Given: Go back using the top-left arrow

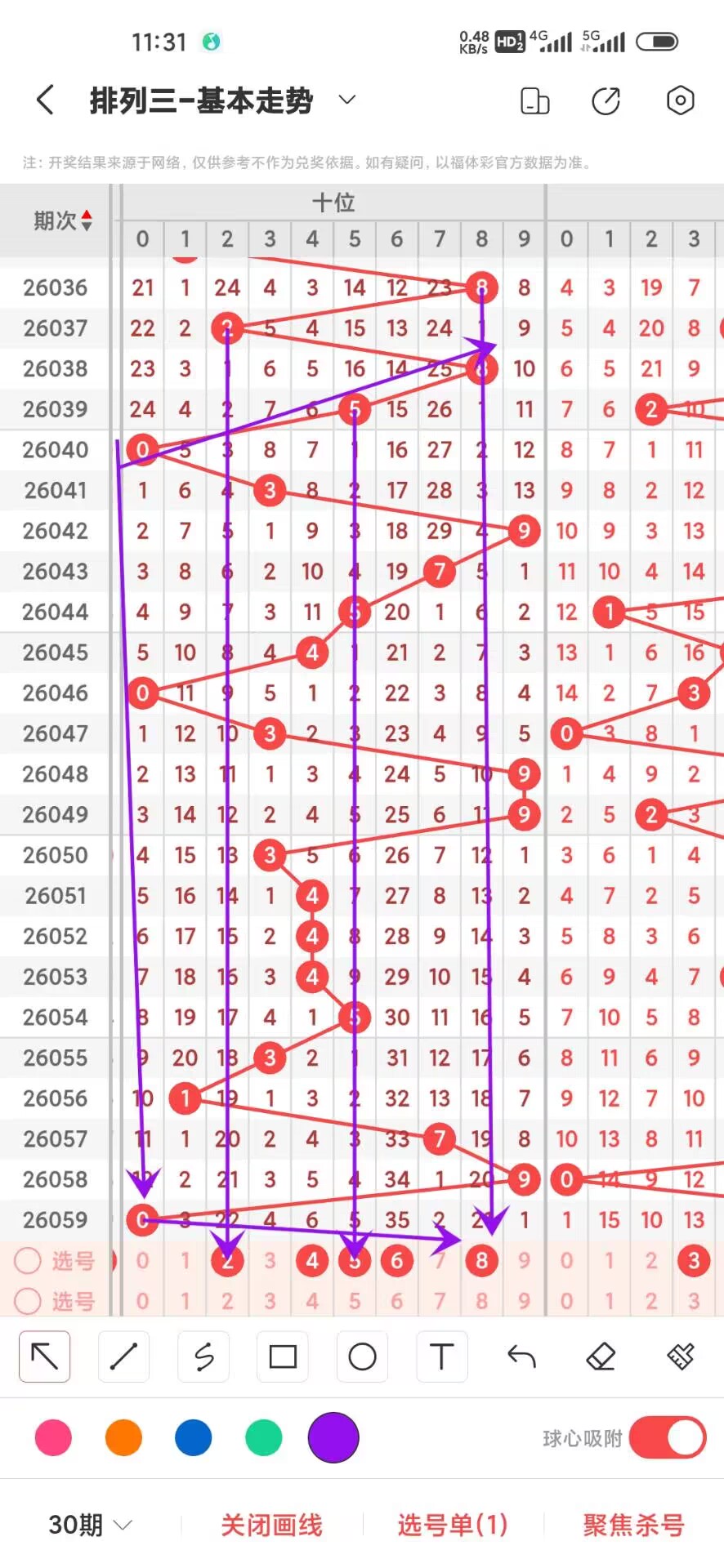Looking at the screenshot, I should pyautogui.click(x=46, y=100).
